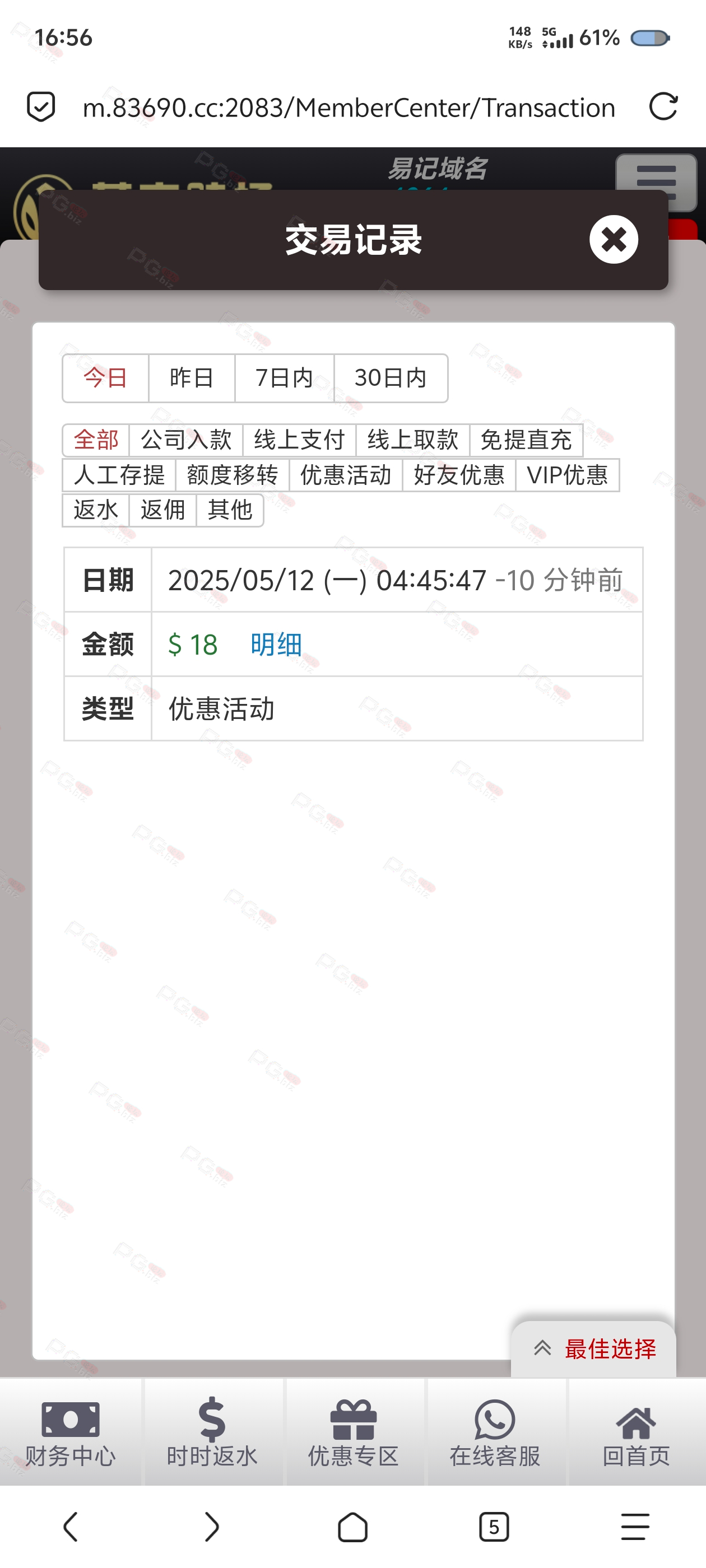
Task: Show records for 30日内
Action: (x=391, y=378)
